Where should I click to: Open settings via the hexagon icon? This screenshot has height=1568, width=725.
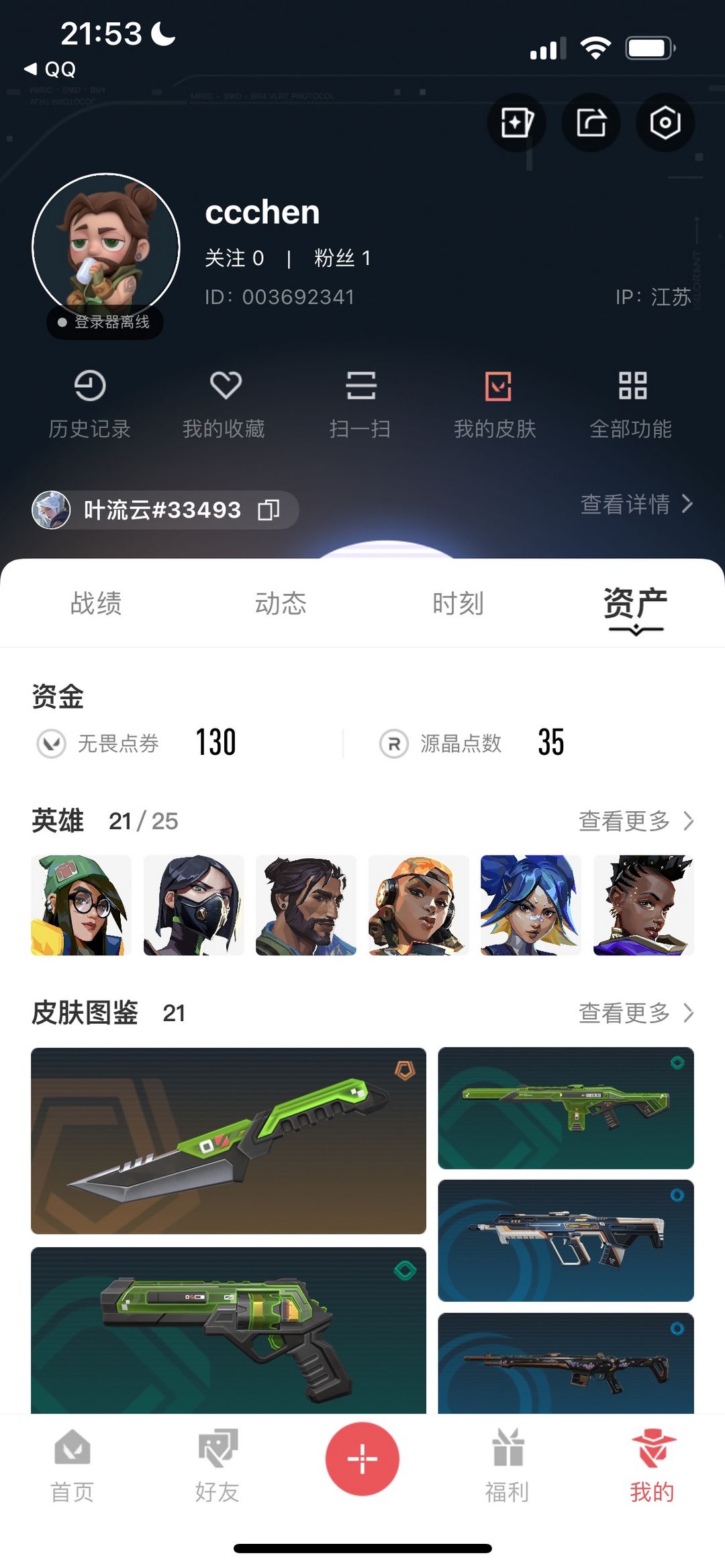pyautogui.click(x=664, y=123)
